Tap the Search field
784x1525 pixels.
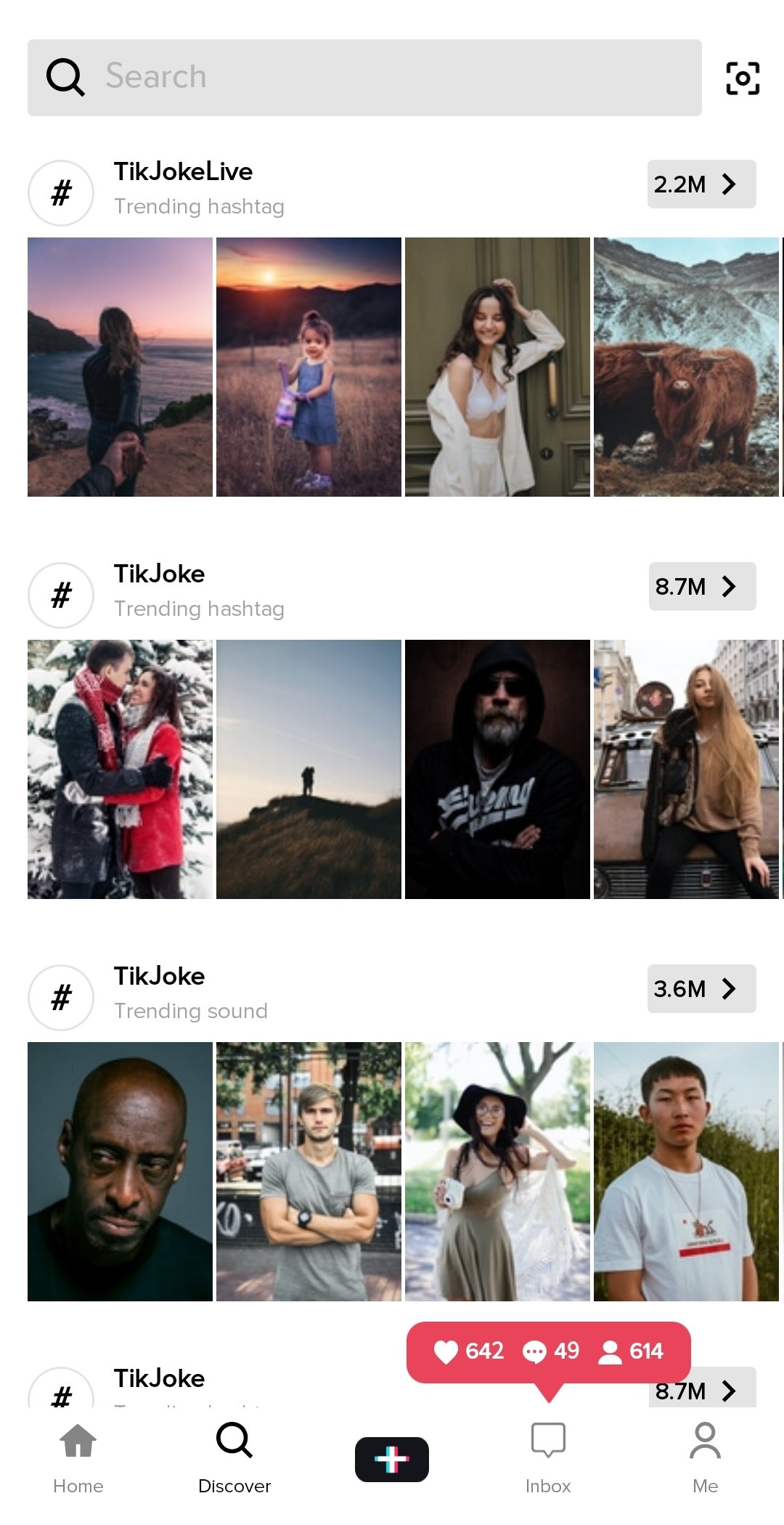[x=364, y=78]
